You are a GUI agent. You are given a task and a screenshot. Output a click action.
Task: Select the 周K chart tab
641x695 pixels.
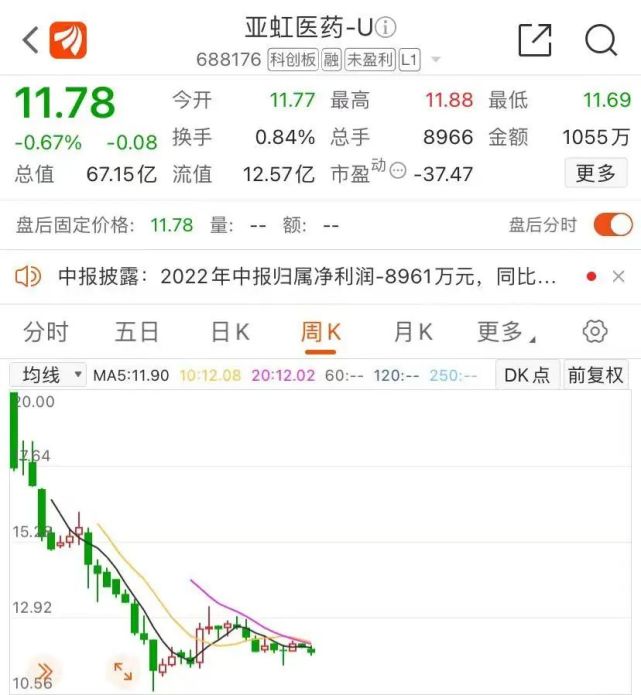(x=321, y=332)
